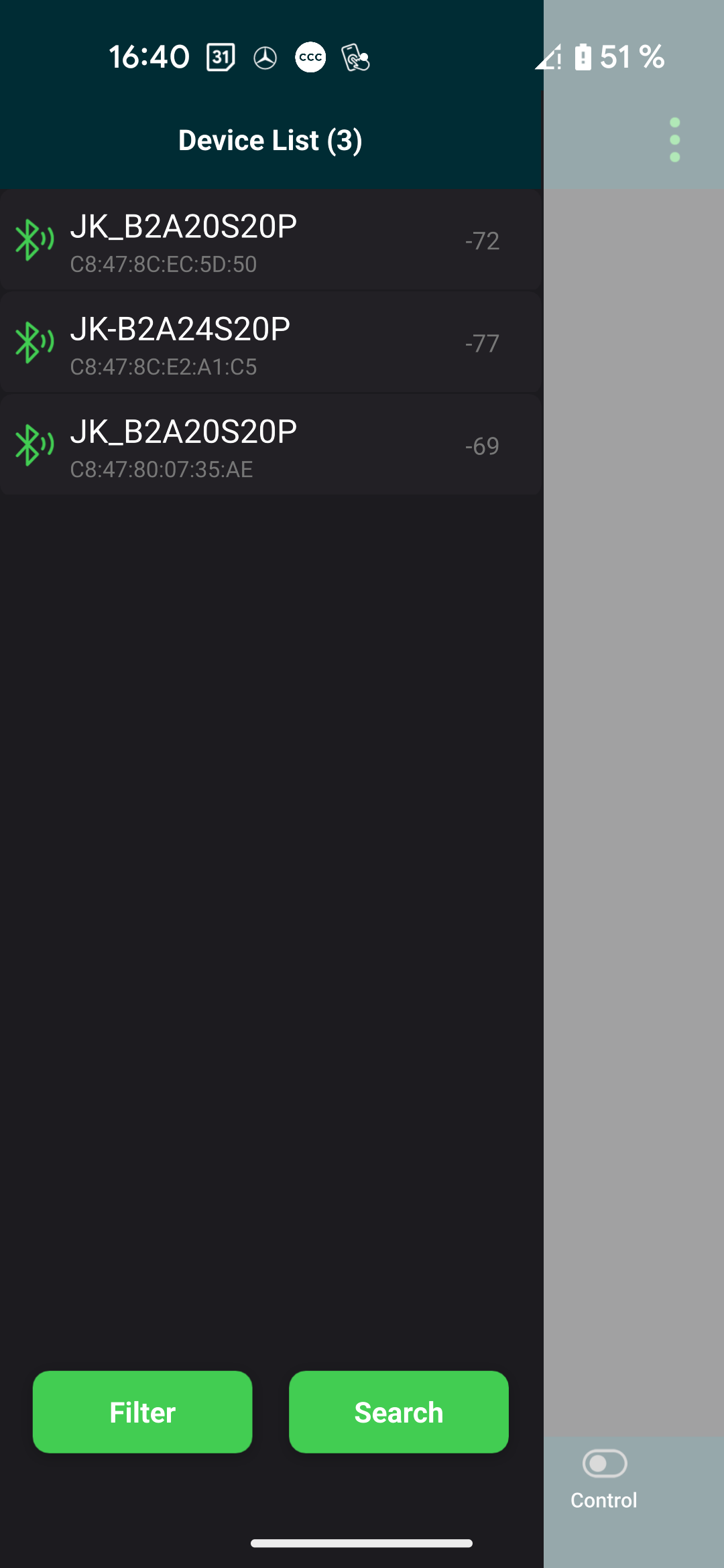
Task: Switch to the Control tab
Action: point(604,1479)
